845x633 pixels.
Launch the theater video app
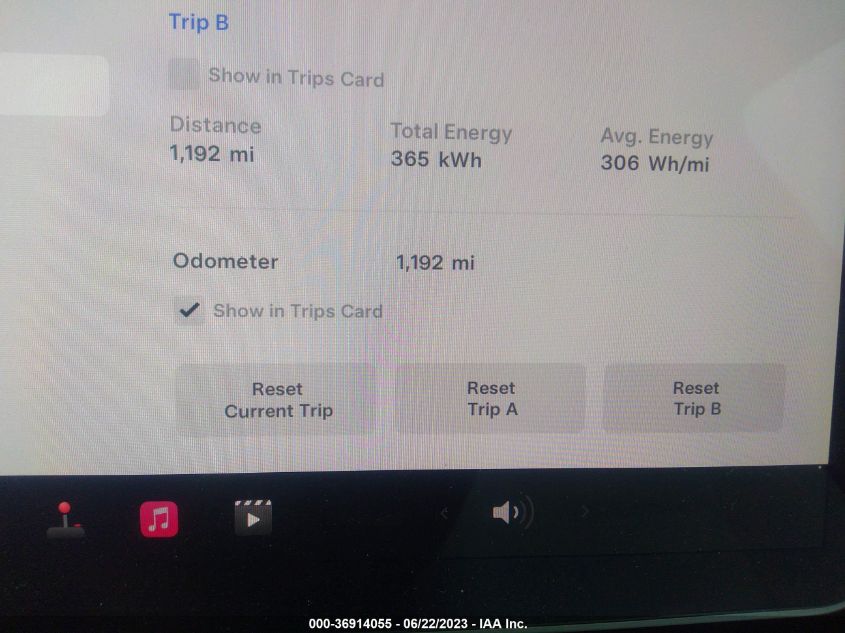[x=253, y=517]
